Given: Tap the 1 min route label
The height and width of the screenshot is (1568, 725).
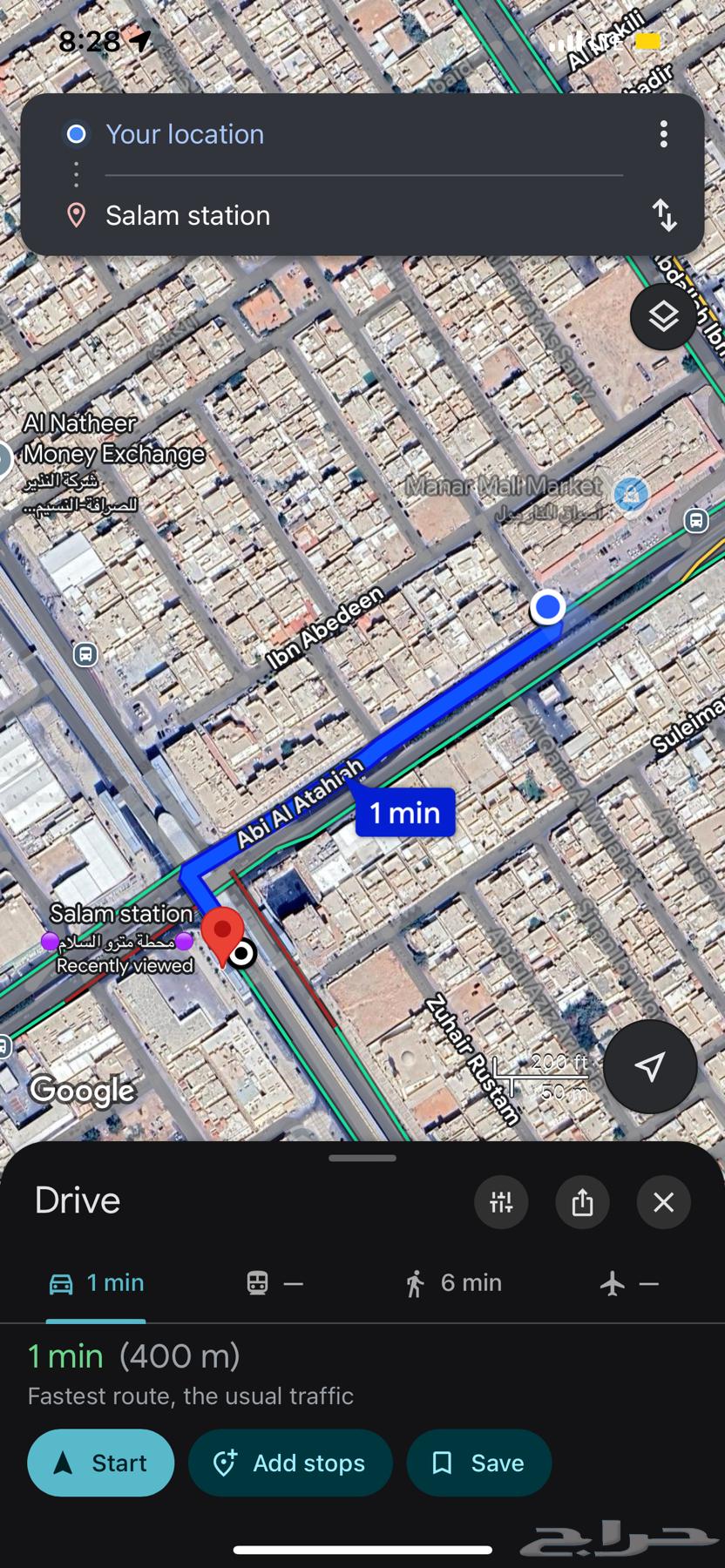Looking at the screenshot, I should (x=405, y=813).
